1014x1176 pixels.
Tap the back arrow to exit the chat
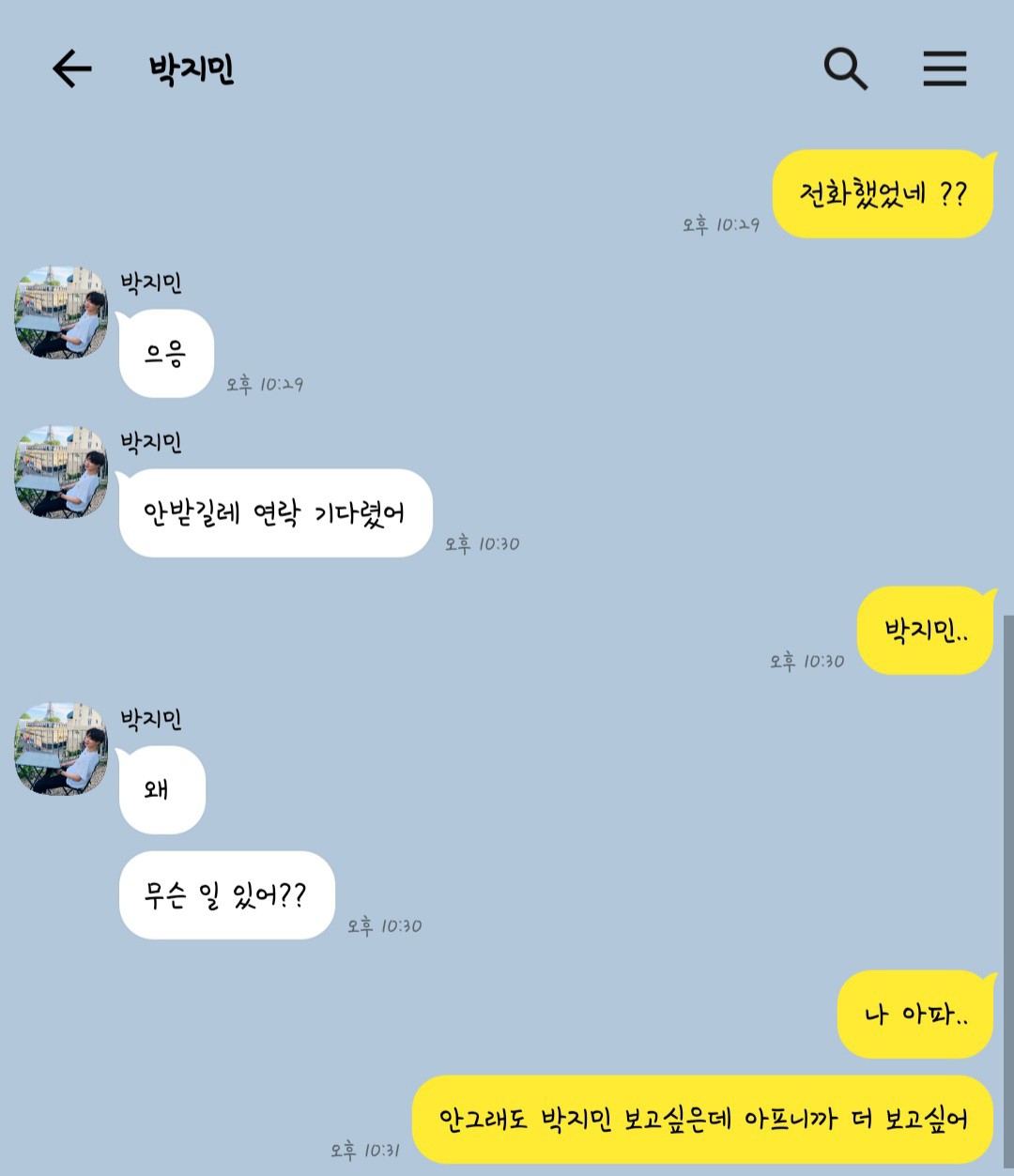point(70,68)
